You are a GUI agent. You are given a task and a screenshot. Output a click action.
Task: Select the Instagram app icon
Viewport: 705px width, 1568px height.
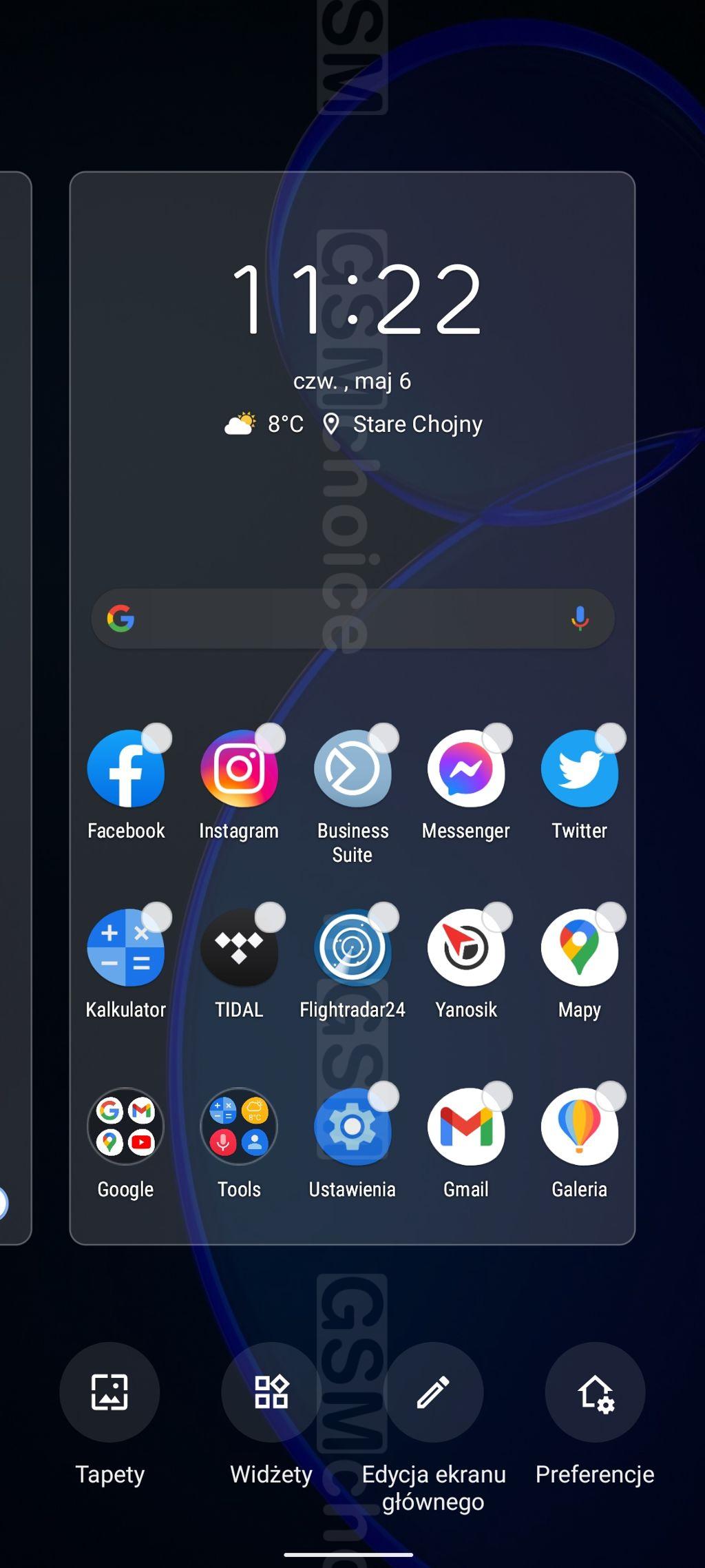pos(239,768)
